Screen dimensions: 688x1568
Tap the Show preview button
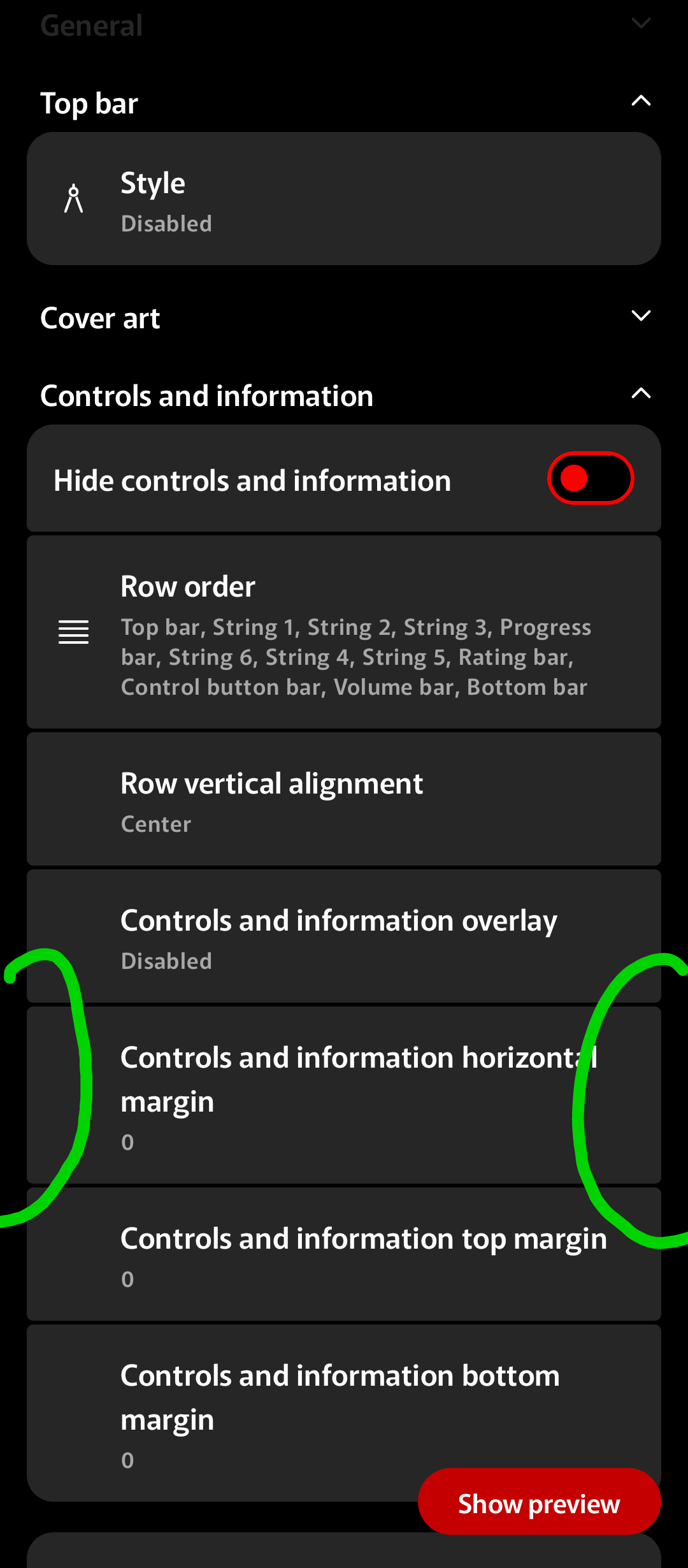point(539,1502)
